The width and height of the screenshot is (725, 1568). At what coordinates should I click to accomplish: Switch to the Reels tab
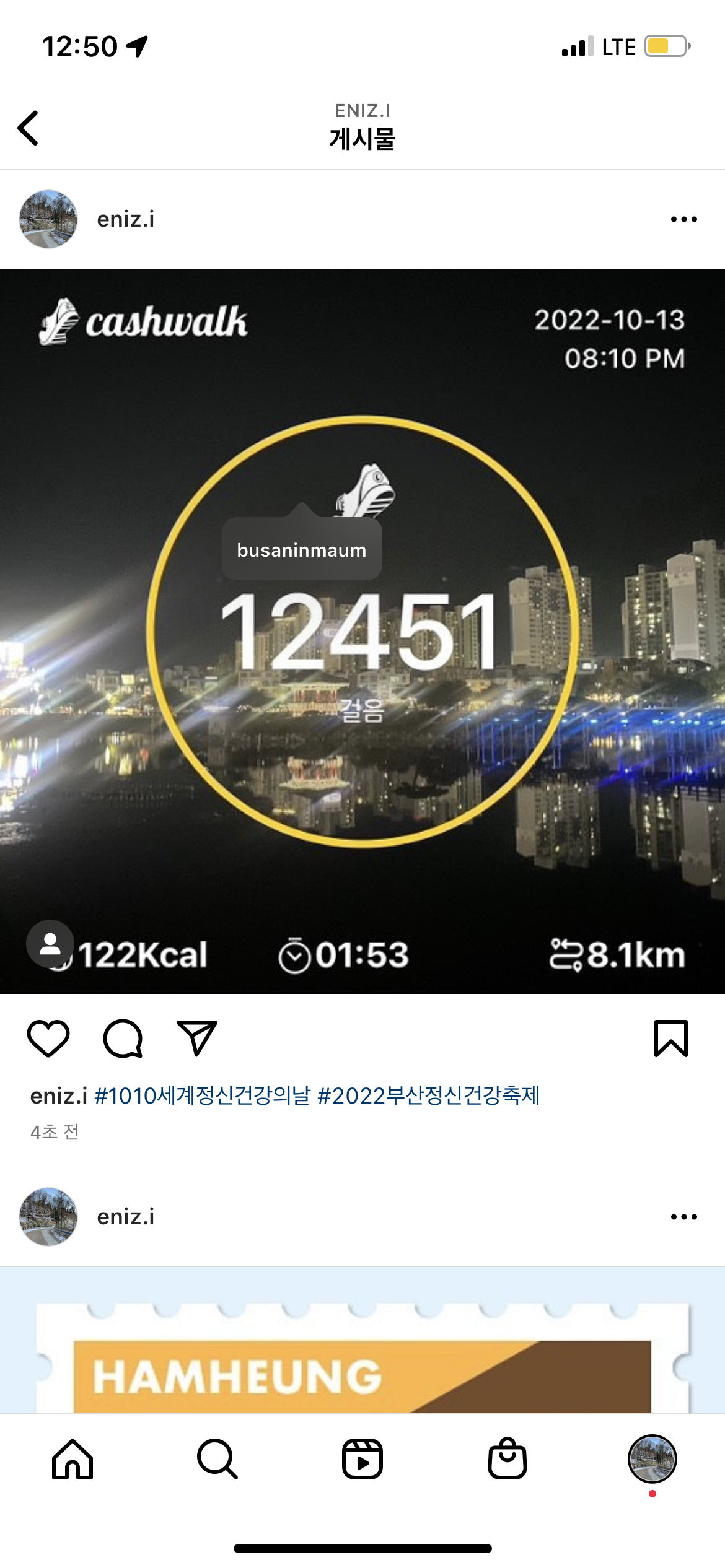(362, 1459)
